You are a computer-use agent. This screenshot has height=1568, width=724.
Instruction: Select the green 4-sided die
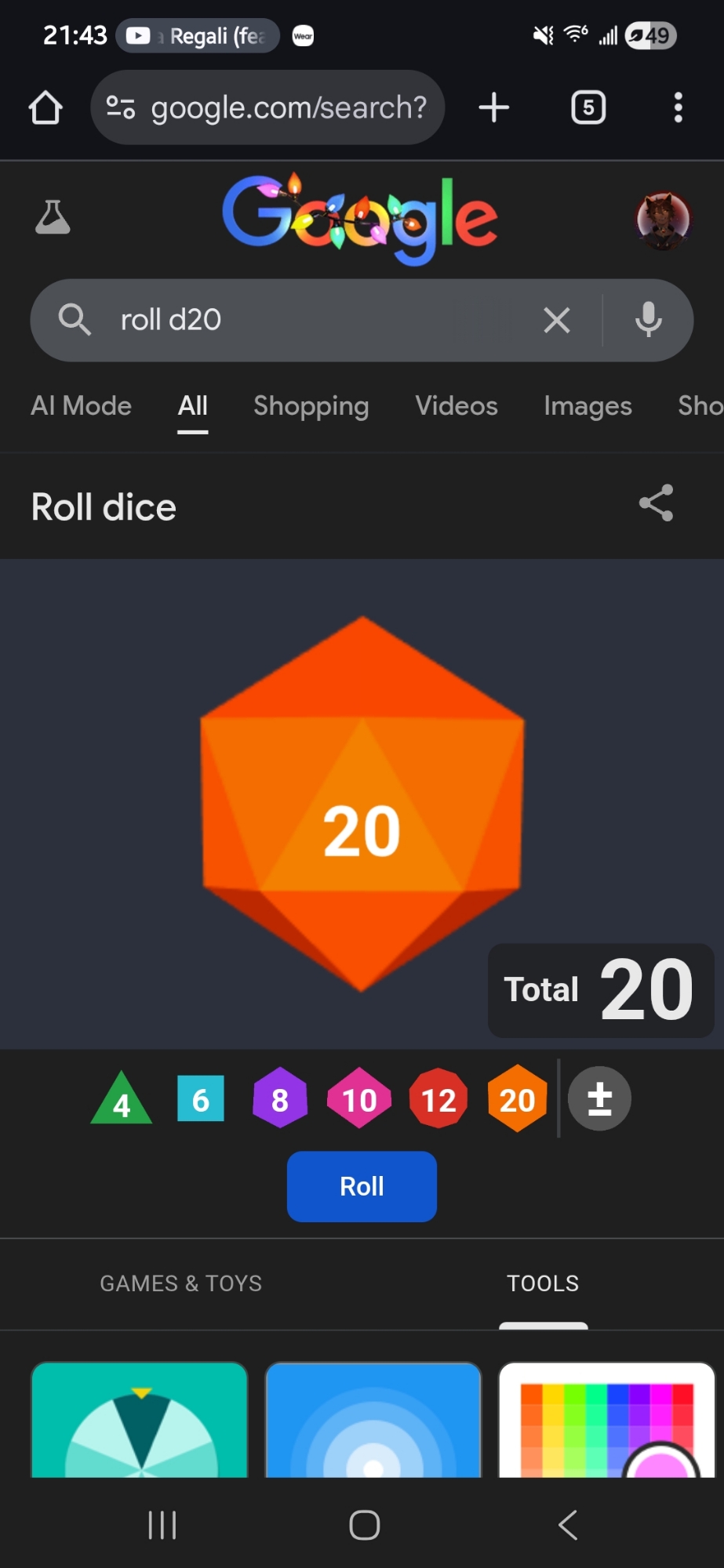(x=122, y=1101)
